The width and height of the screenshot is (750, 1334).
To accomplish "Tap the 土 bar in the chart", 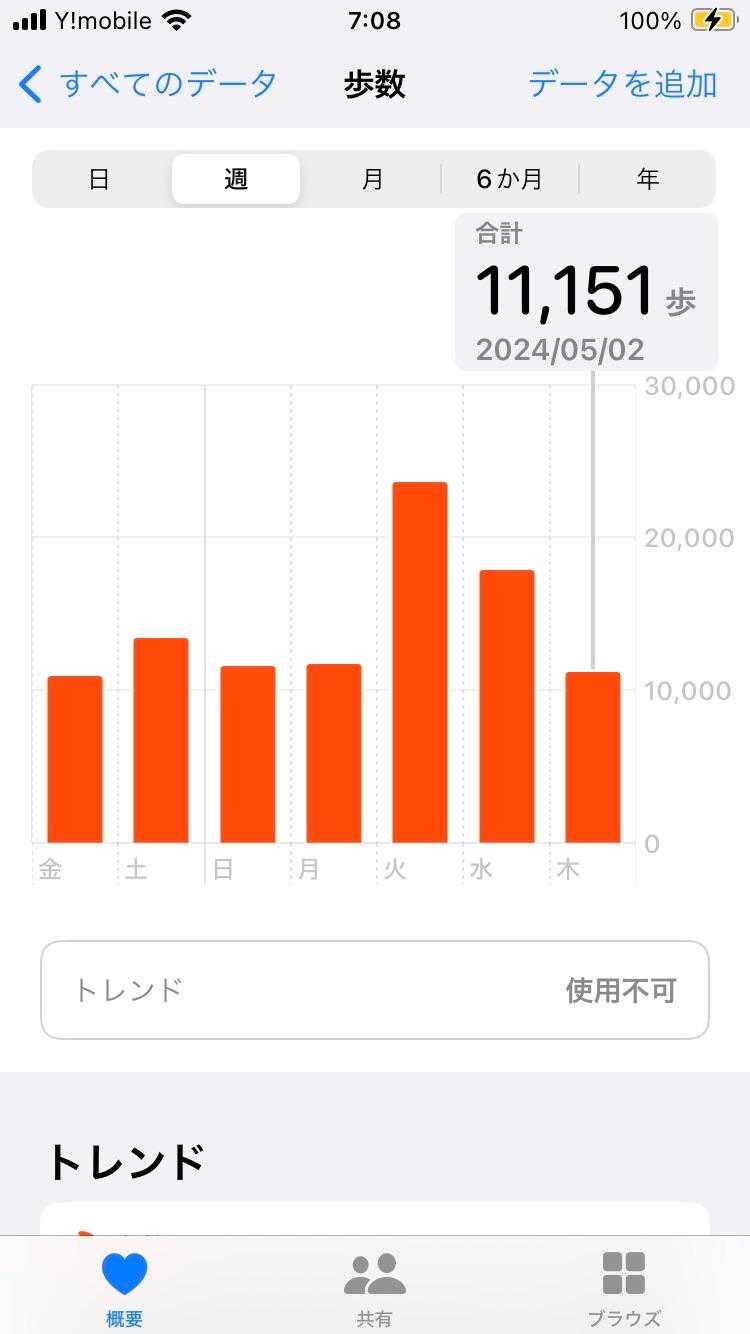I will pos(161,740).
